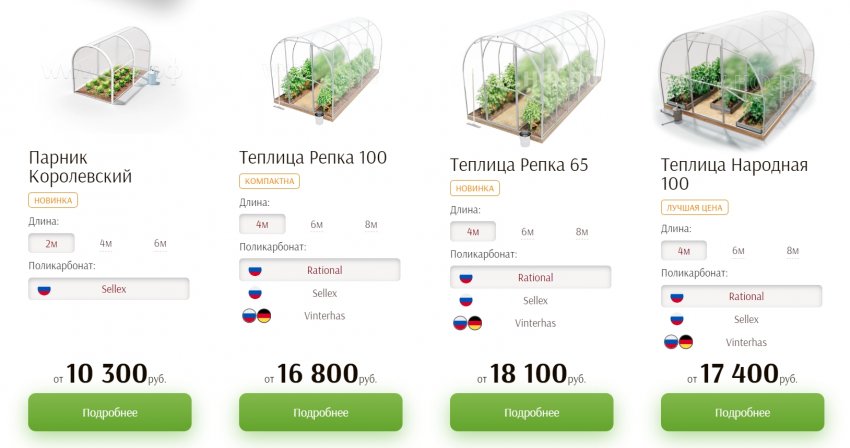Viewport: 850px width, 448px height.
Task: Open details for Теплица Репка 100
Action: [320, 412]
